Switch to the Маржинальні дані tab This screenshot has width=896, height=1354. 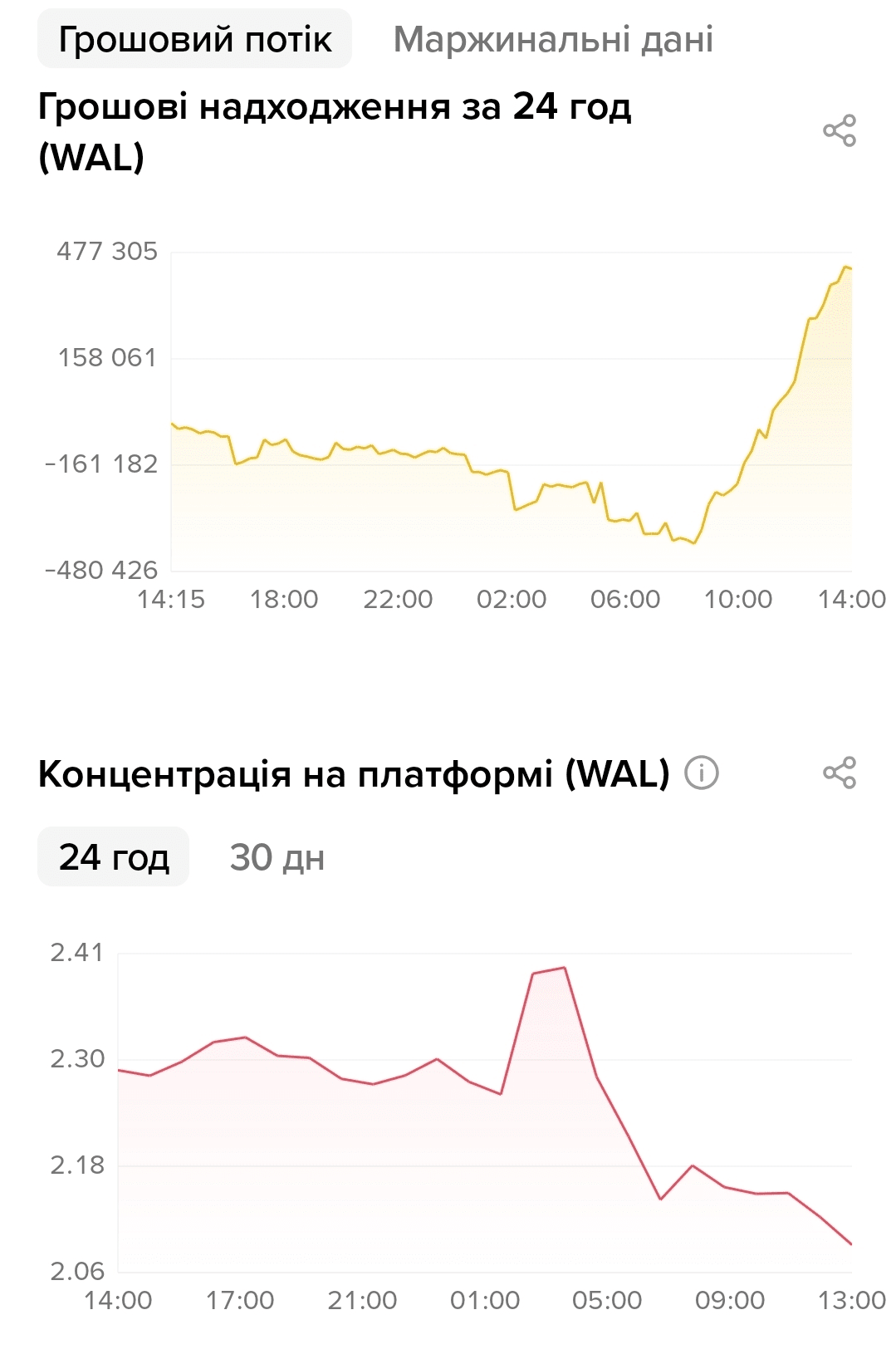tap(553, 39)
